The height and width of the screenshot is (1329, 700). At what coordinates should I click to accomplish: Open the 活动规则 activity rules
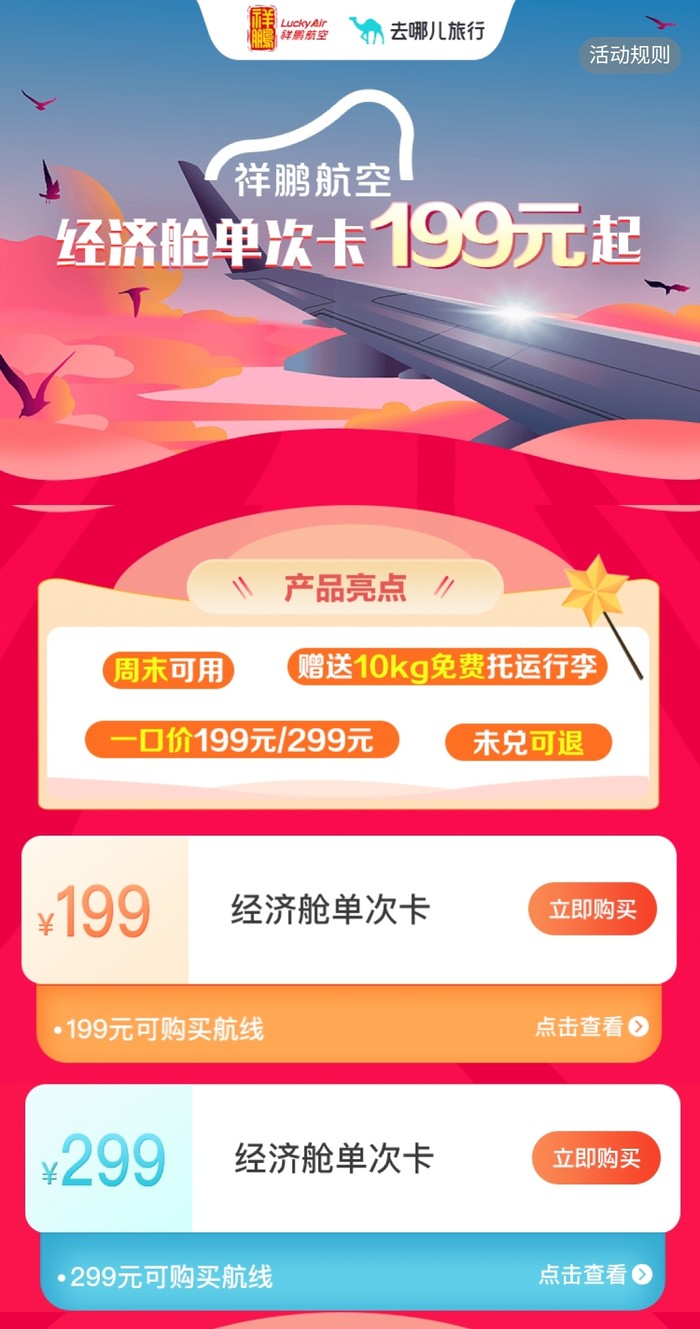coord(629,55)
